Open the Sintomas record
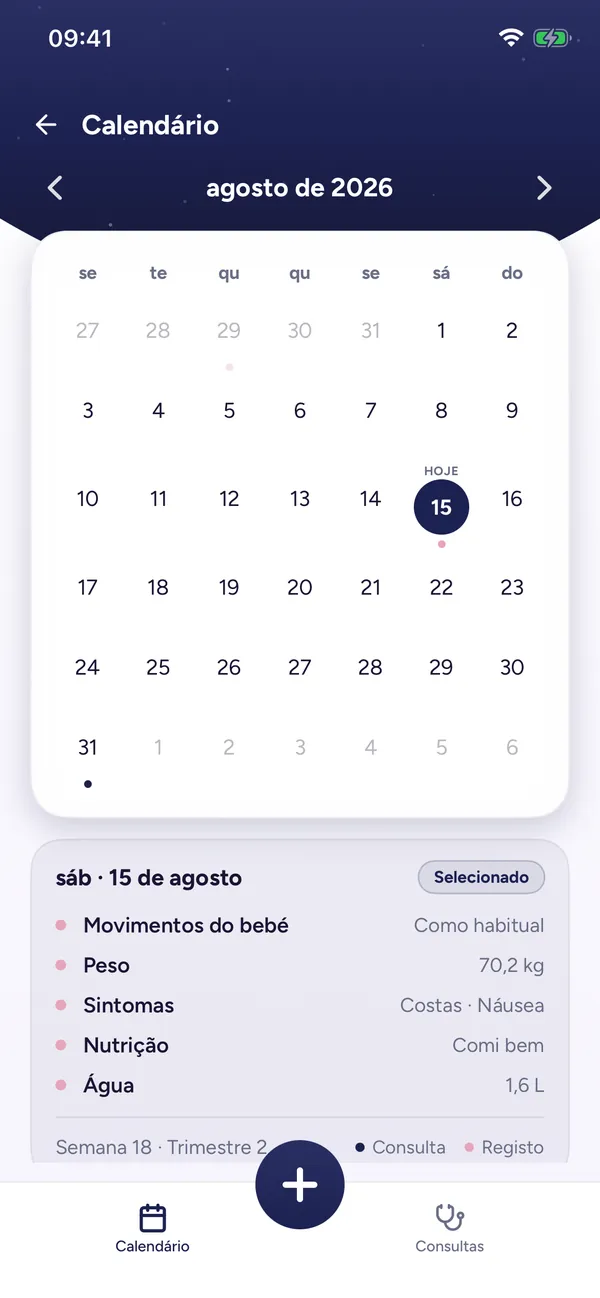This screenshot has width=600, height=1298. [300, 1006]
